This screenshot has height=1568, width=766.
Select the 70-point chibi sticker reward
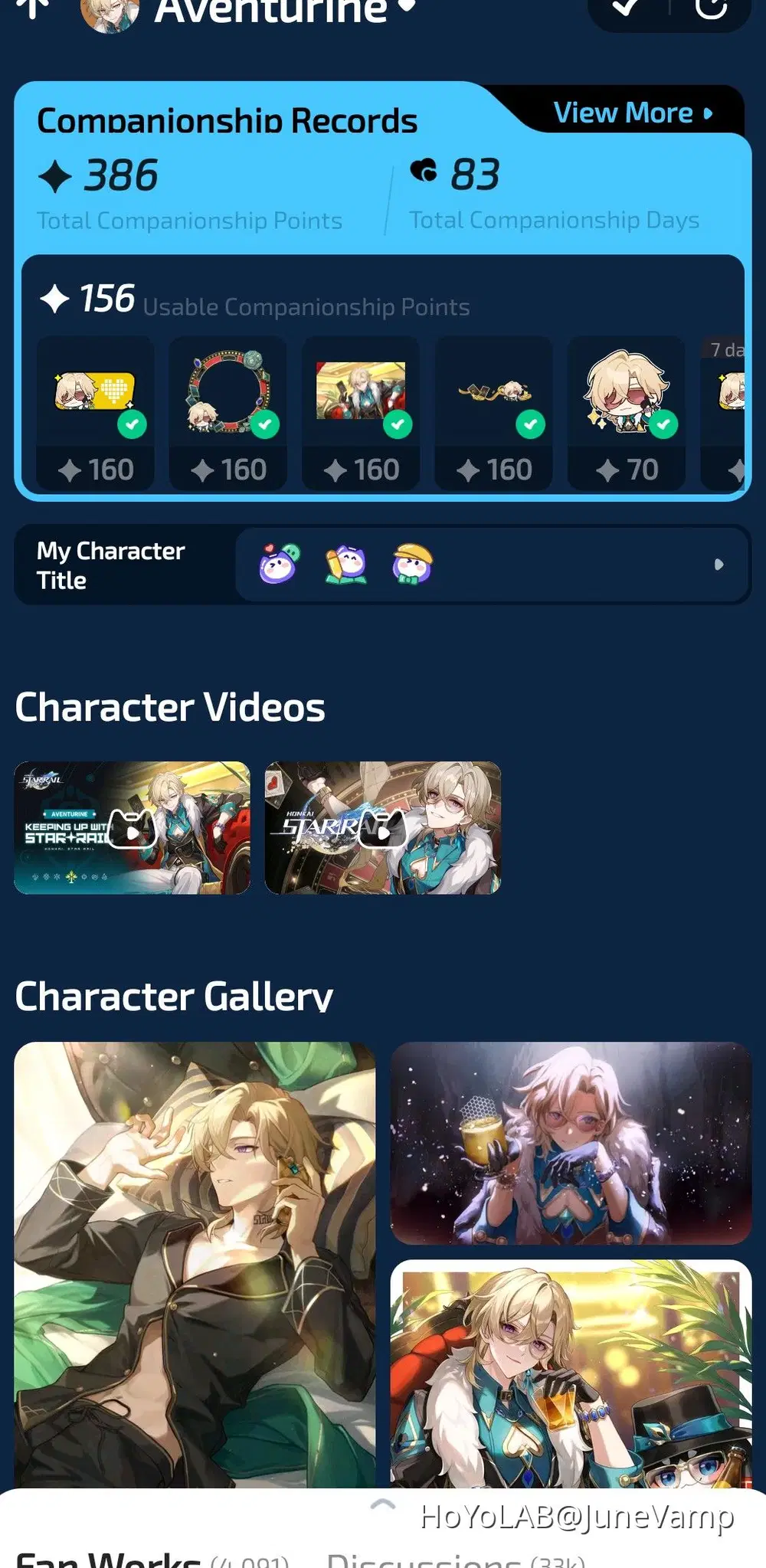point(627,412)
